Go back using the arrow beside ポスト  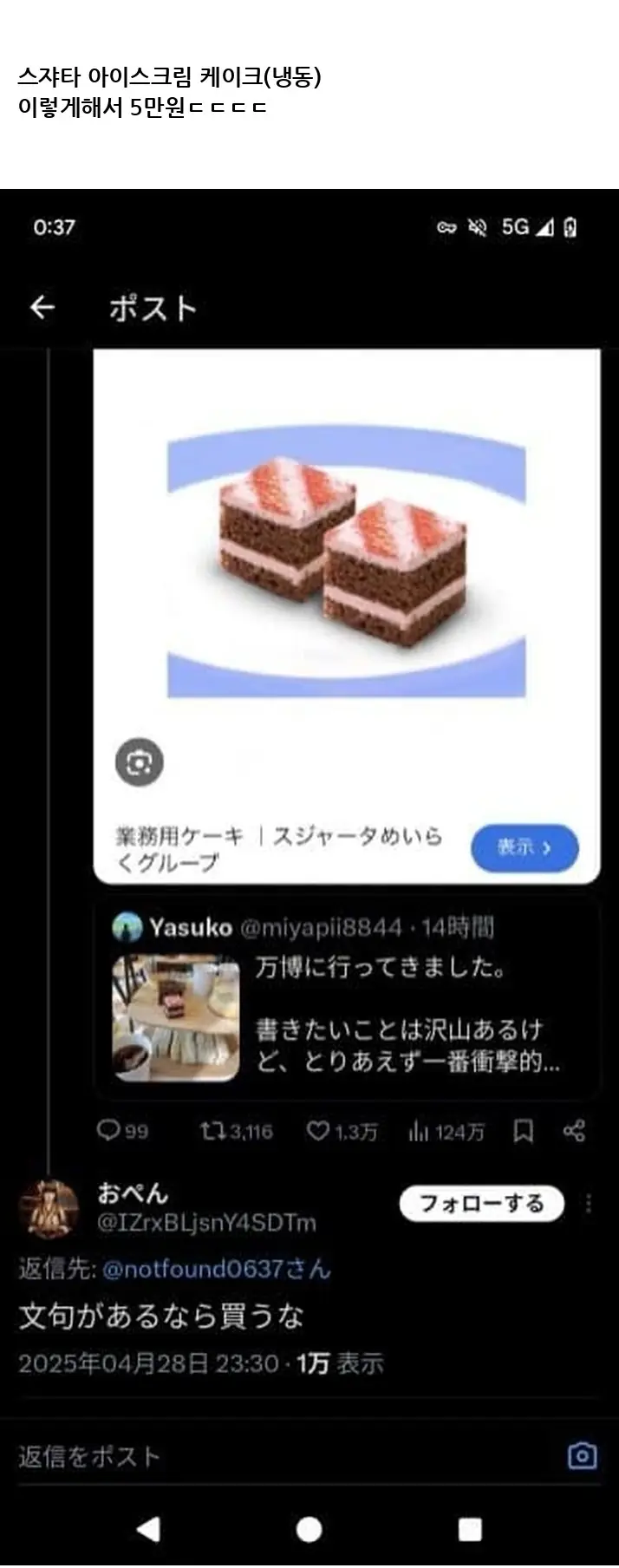click(42, 307)
